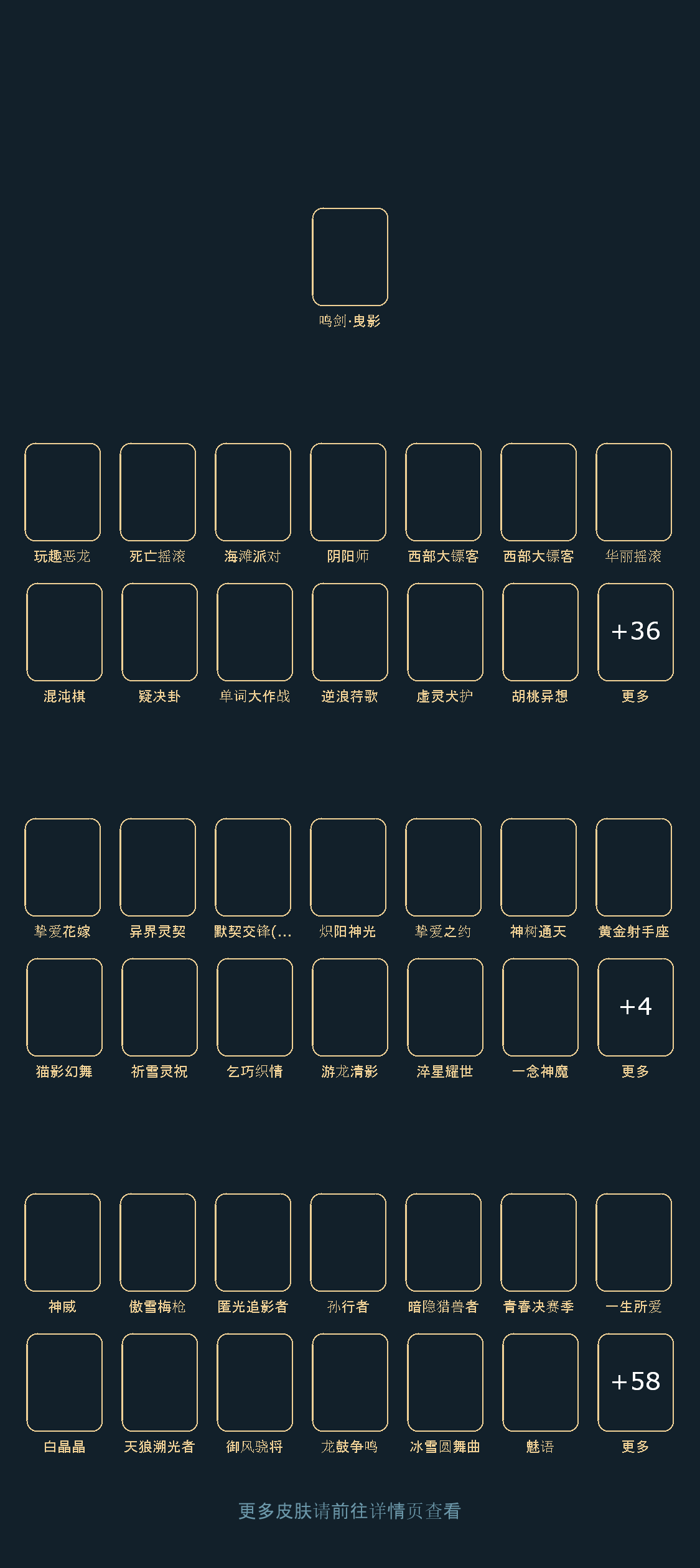Show the +4 more skins
The height and width of the screenshot is (1568, 700).
635,1007
